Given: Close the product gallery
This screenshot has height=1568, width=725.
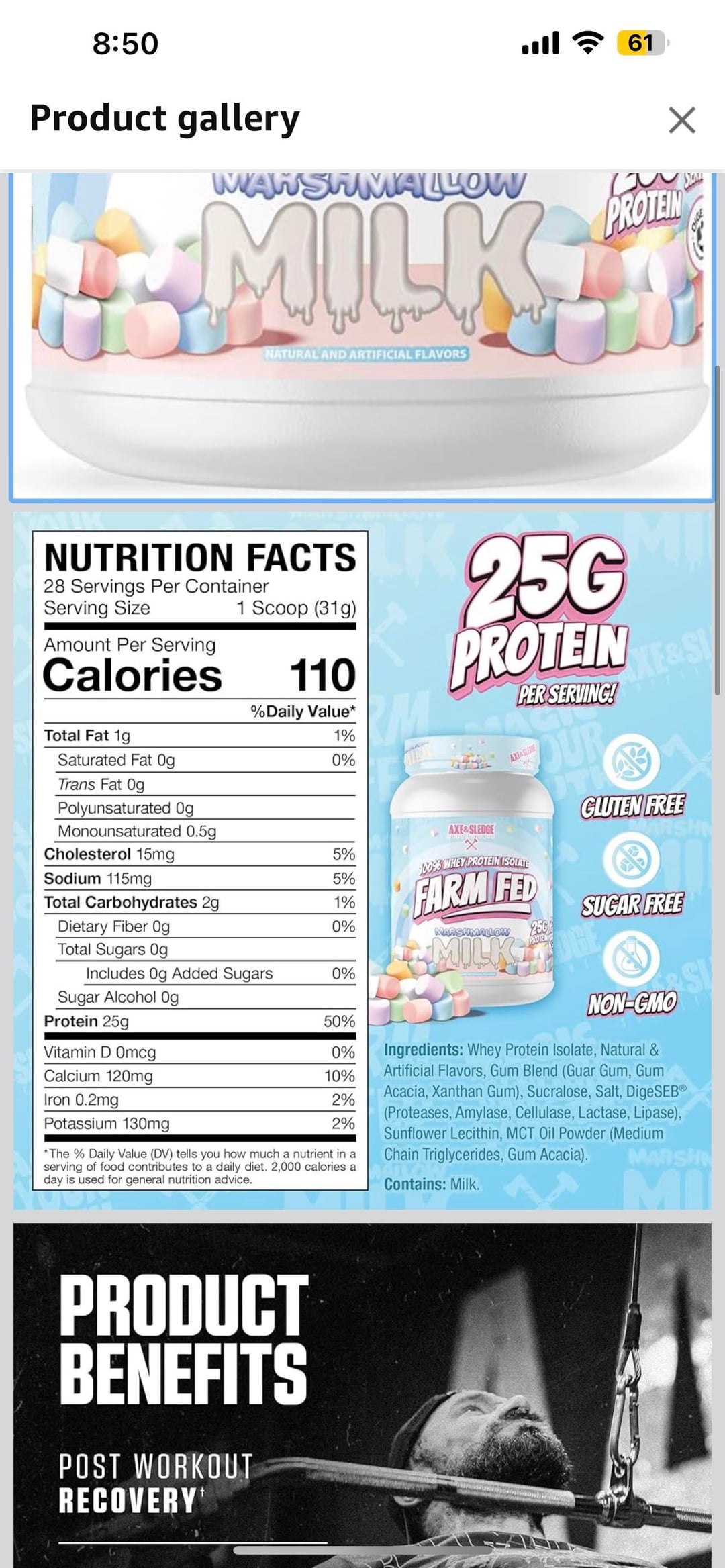Looking at the screenshot, I should click(681, 120).
